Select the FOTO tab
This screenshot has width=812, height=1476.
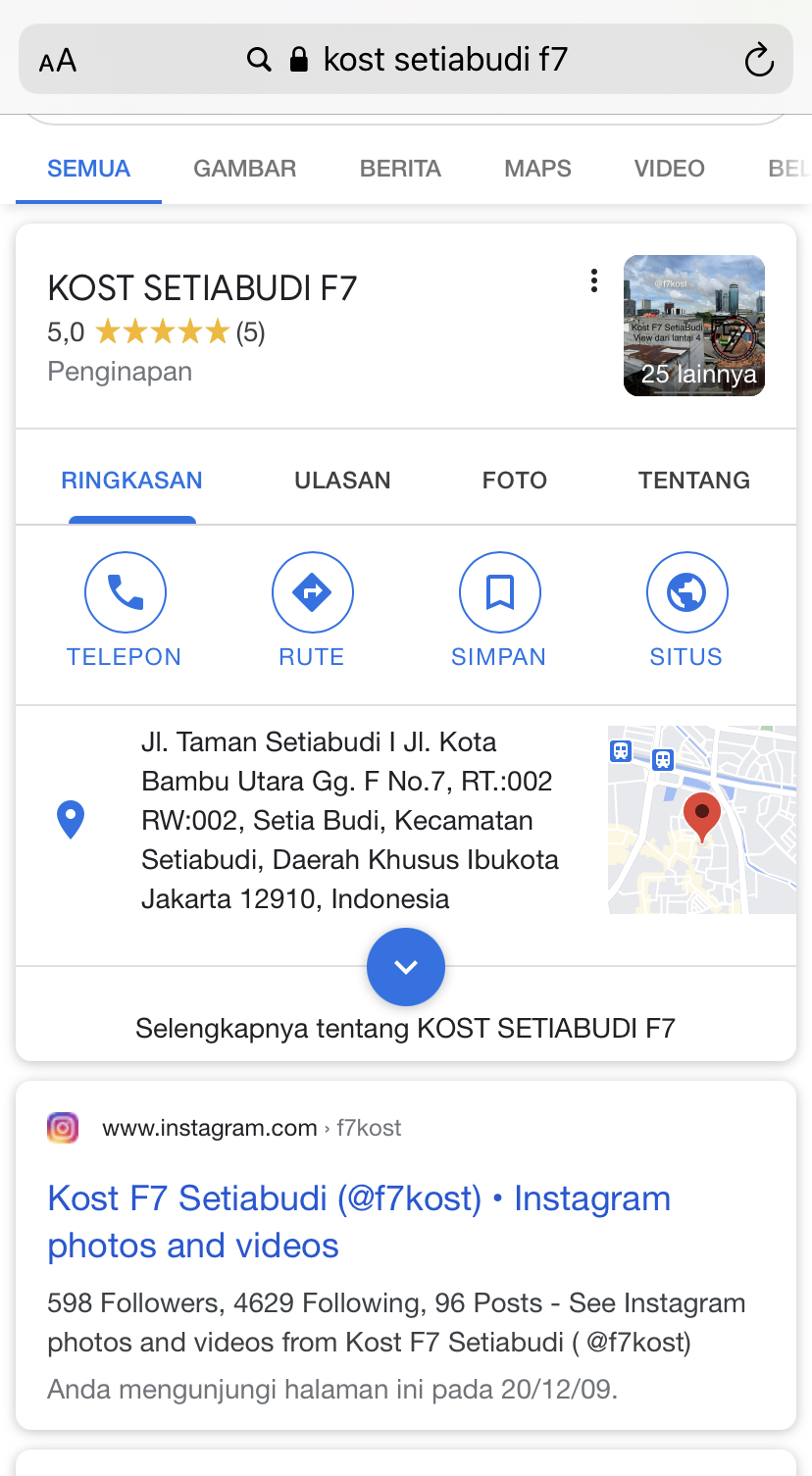pos(514,481)
